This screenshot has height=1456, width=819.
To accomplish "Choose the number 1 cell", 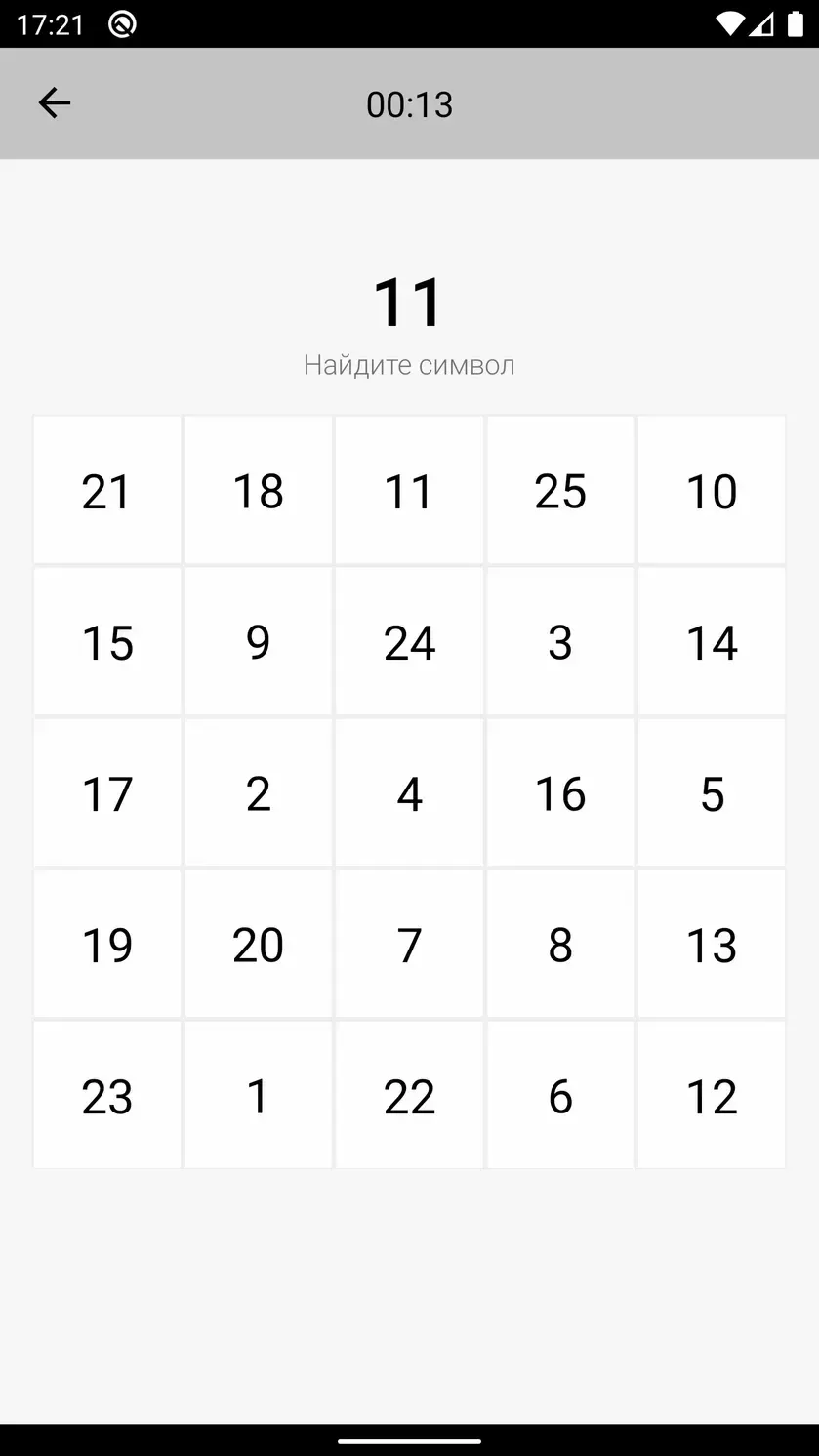I will (x=258, y=1095).
